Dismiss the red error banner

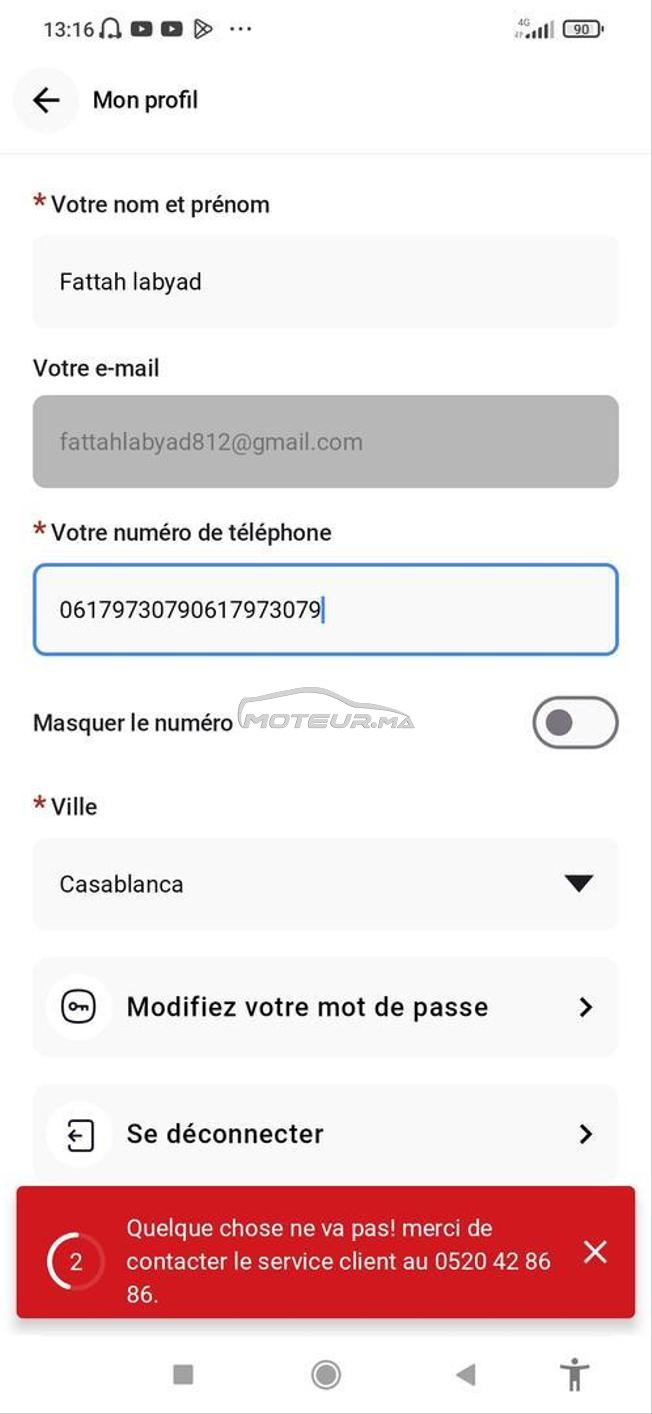coord(595,1251)
